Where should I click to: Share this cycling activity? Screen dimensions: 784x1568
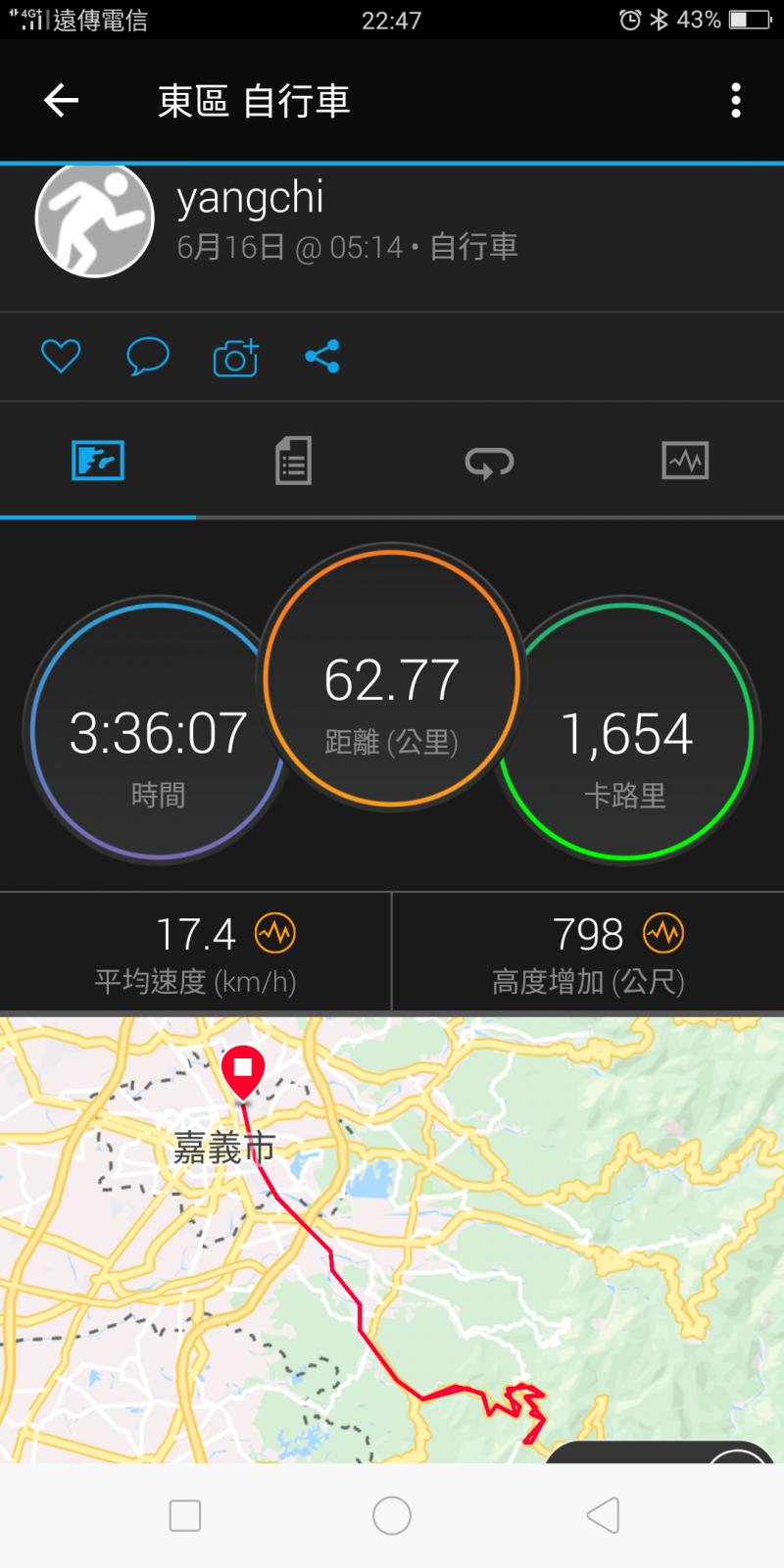tap(322, 357)
